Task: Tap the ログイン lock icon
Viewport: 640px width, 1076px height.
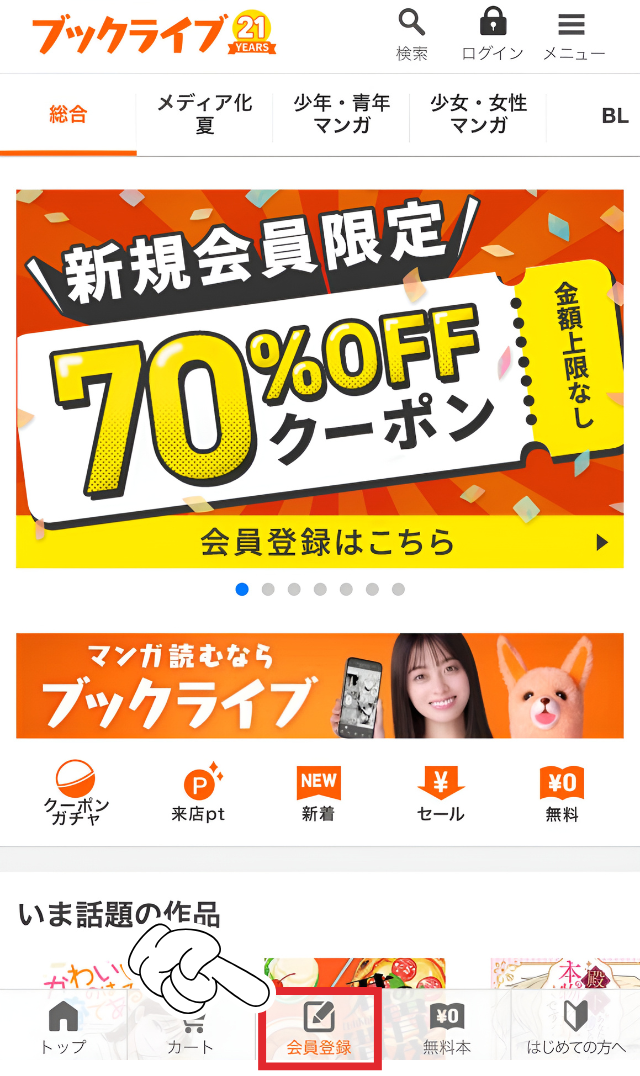Action: click(492, 34)
